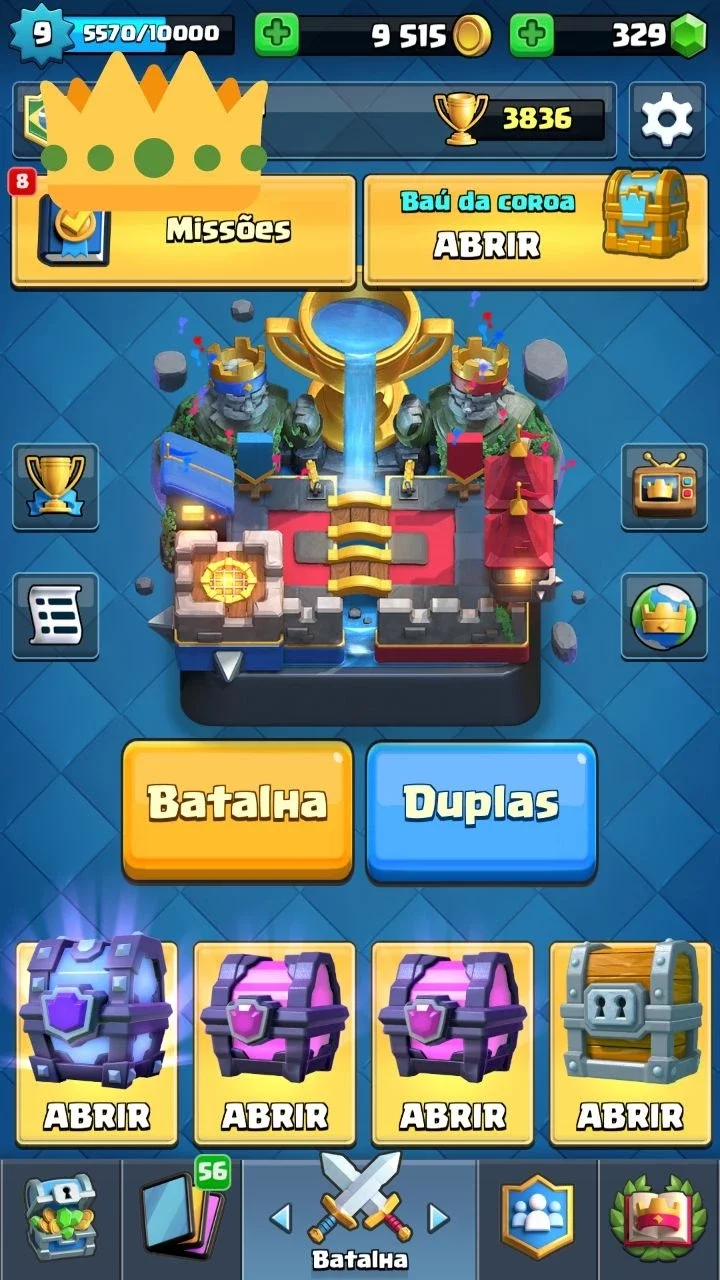Open the settings gear
720x1280 pixels.
coord(667,119)
